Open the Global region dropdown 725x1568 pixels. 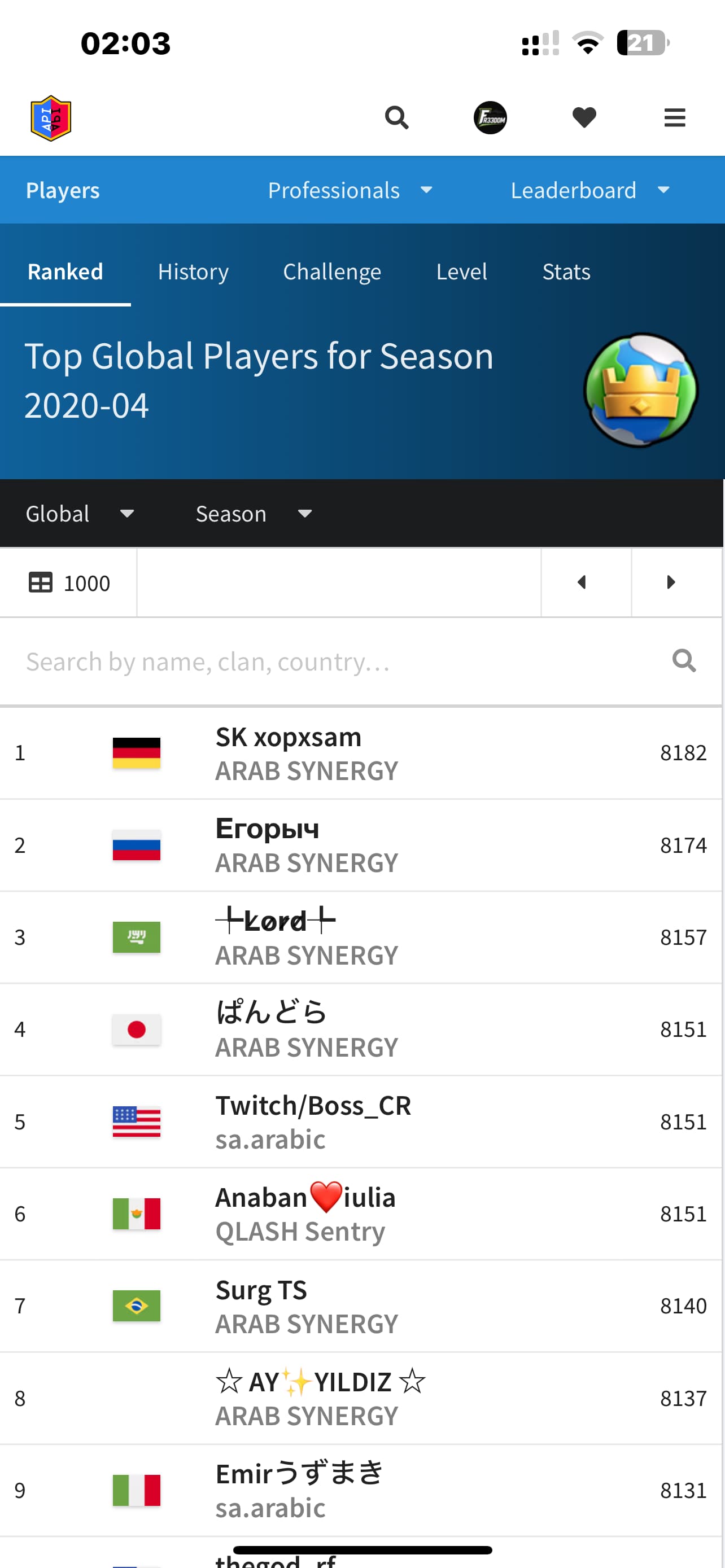(80, 513)
